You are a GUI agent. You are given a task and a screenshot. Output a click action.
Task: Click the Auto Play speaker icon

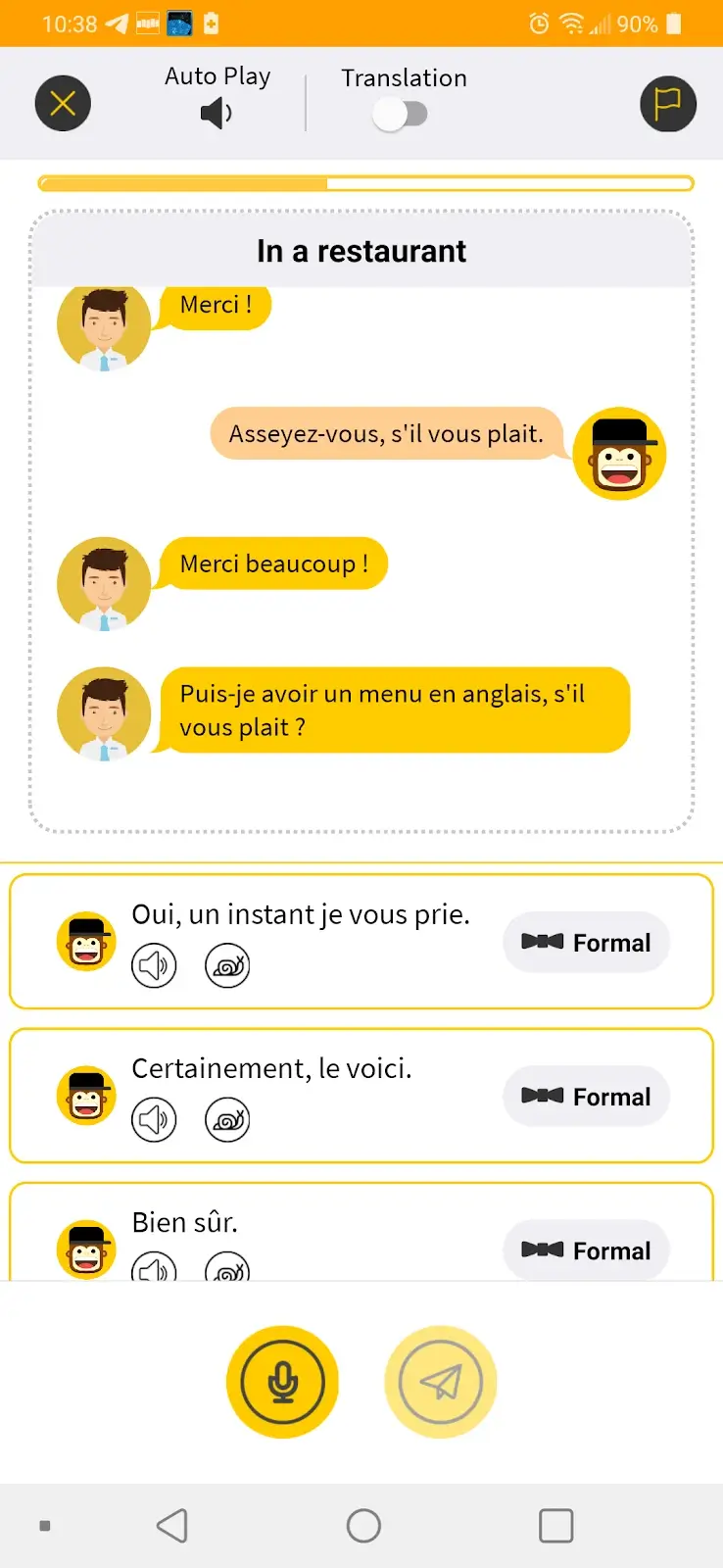(217, 113)
